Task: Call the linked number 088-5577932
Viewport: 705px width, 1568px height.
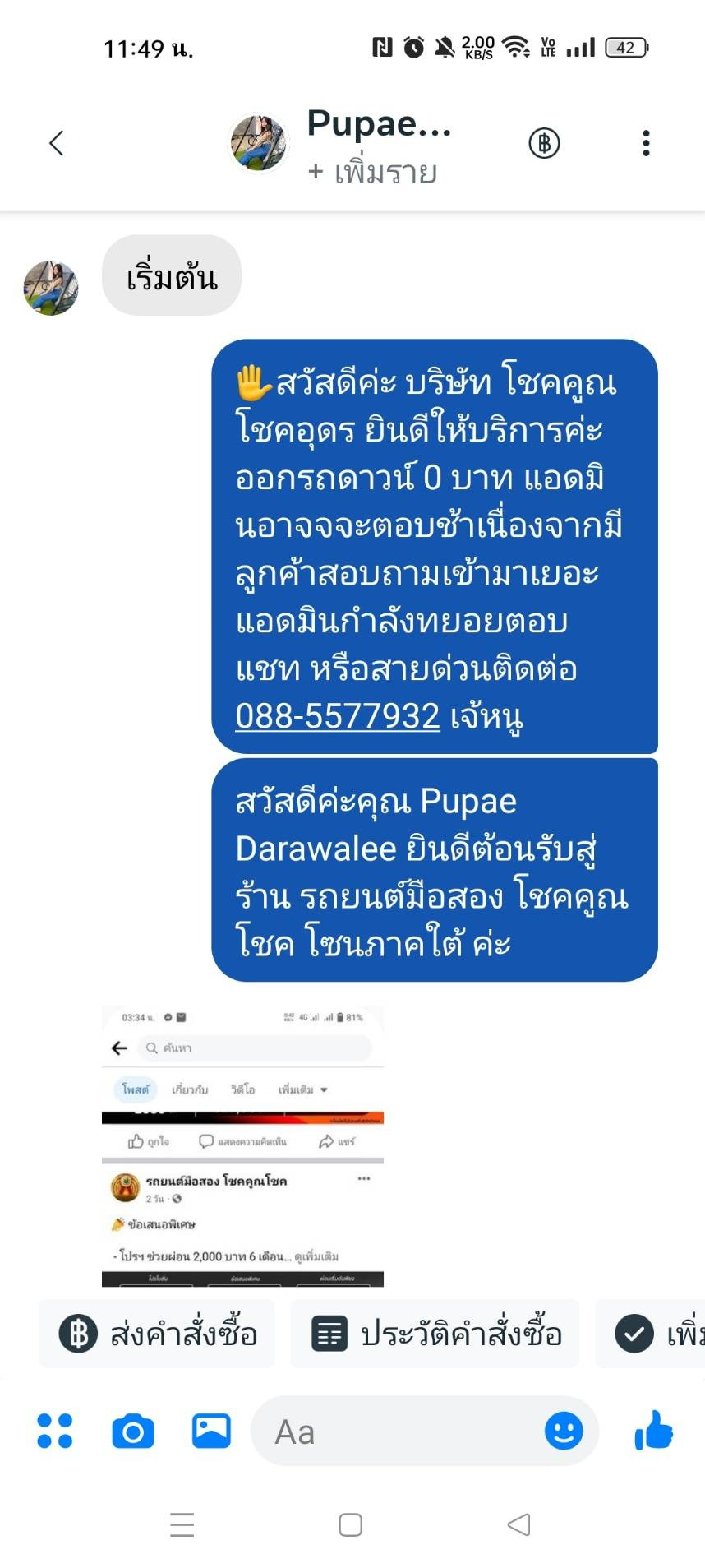Action: [338, 716]
